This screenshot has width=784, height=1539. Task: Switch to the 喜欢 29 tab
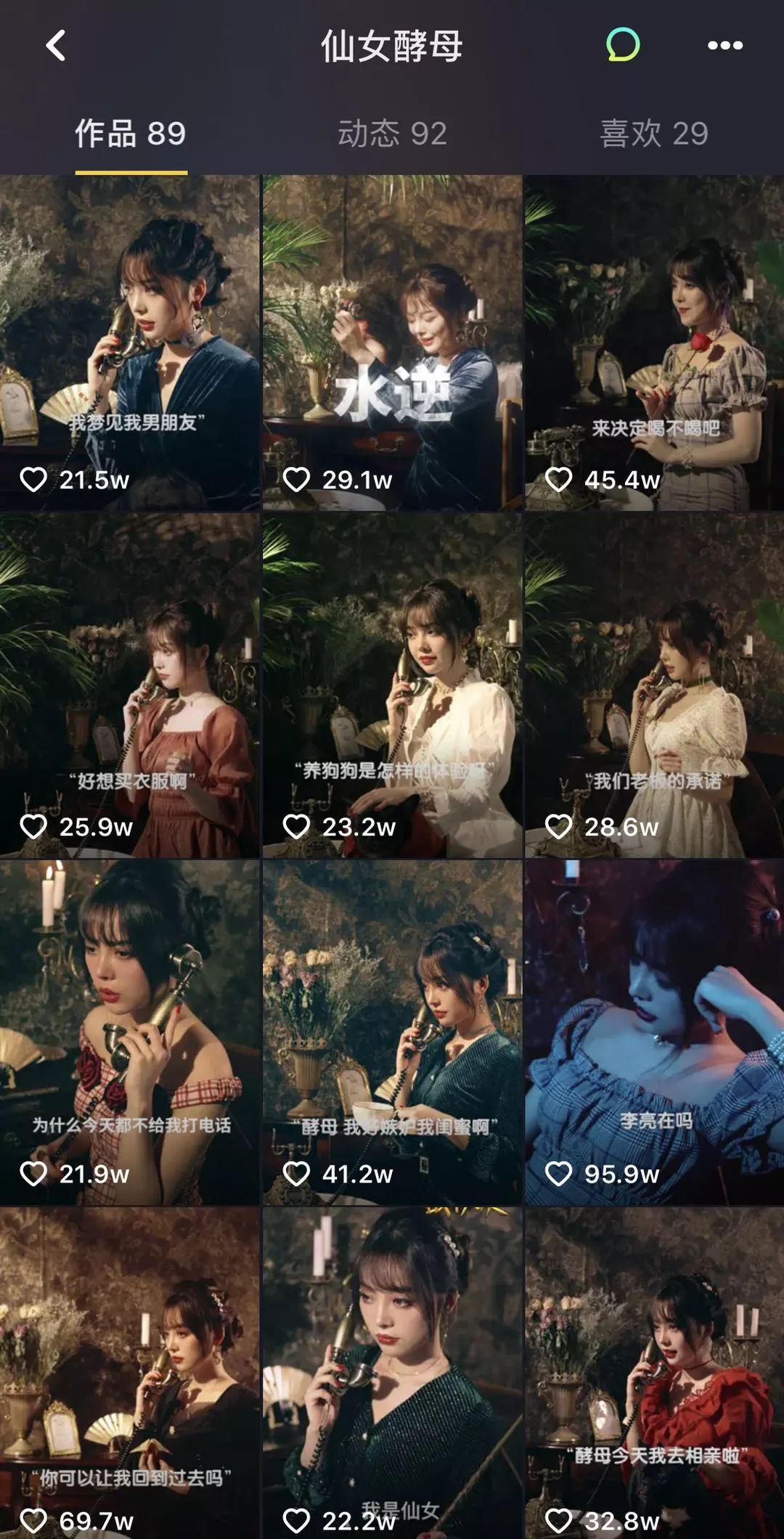click(x=653, y=134)
